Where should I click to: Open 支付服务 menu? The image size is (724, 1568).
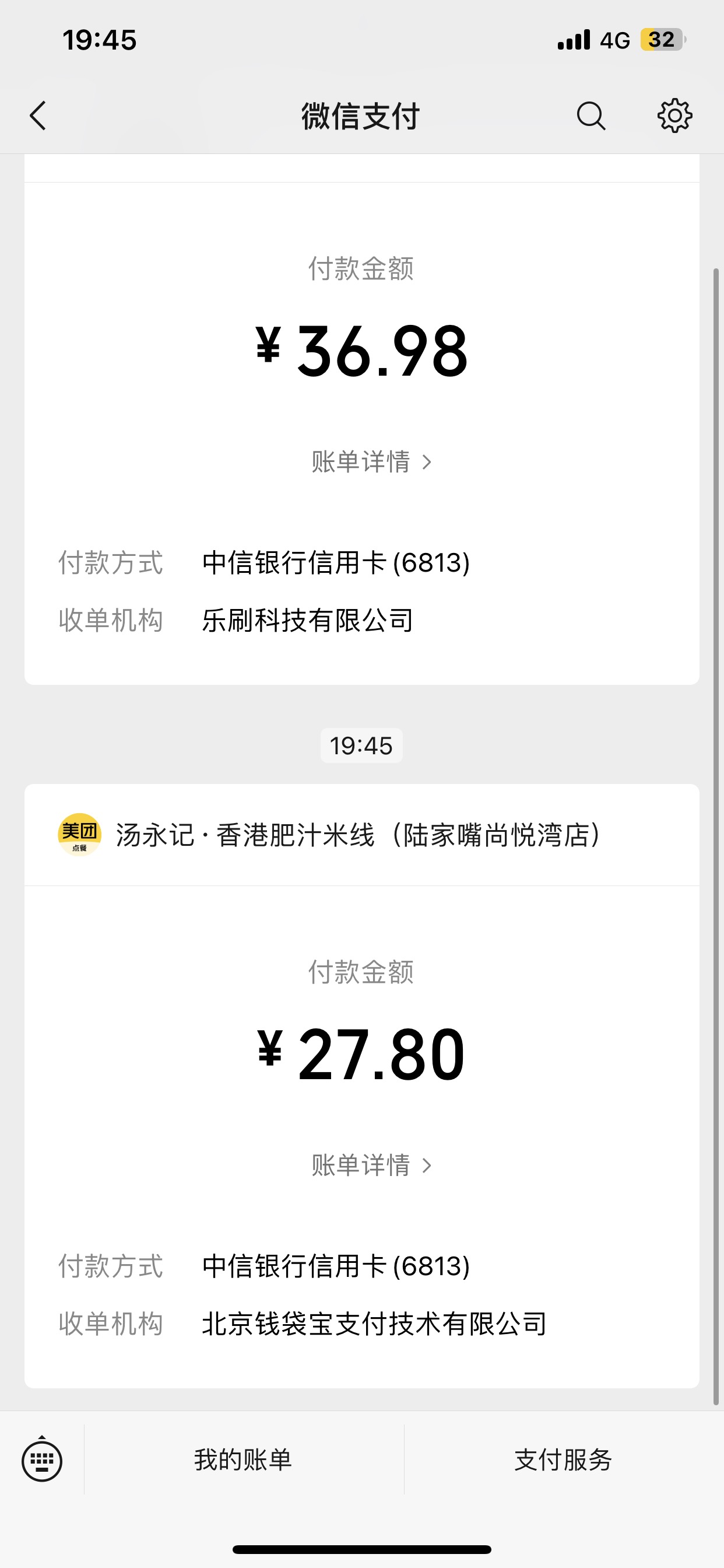click(563, 1459)
